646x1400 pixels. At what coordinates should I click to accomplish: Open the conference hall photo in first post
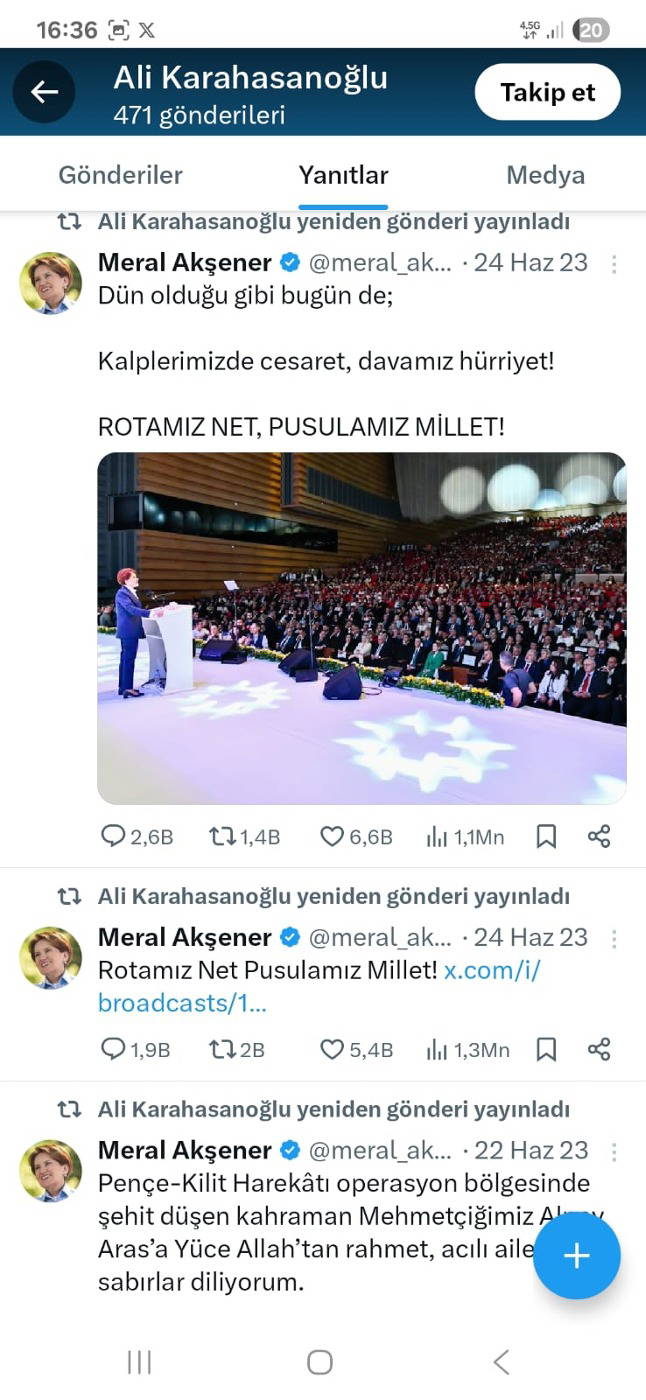pyautogui.click(x=361, y=628)
